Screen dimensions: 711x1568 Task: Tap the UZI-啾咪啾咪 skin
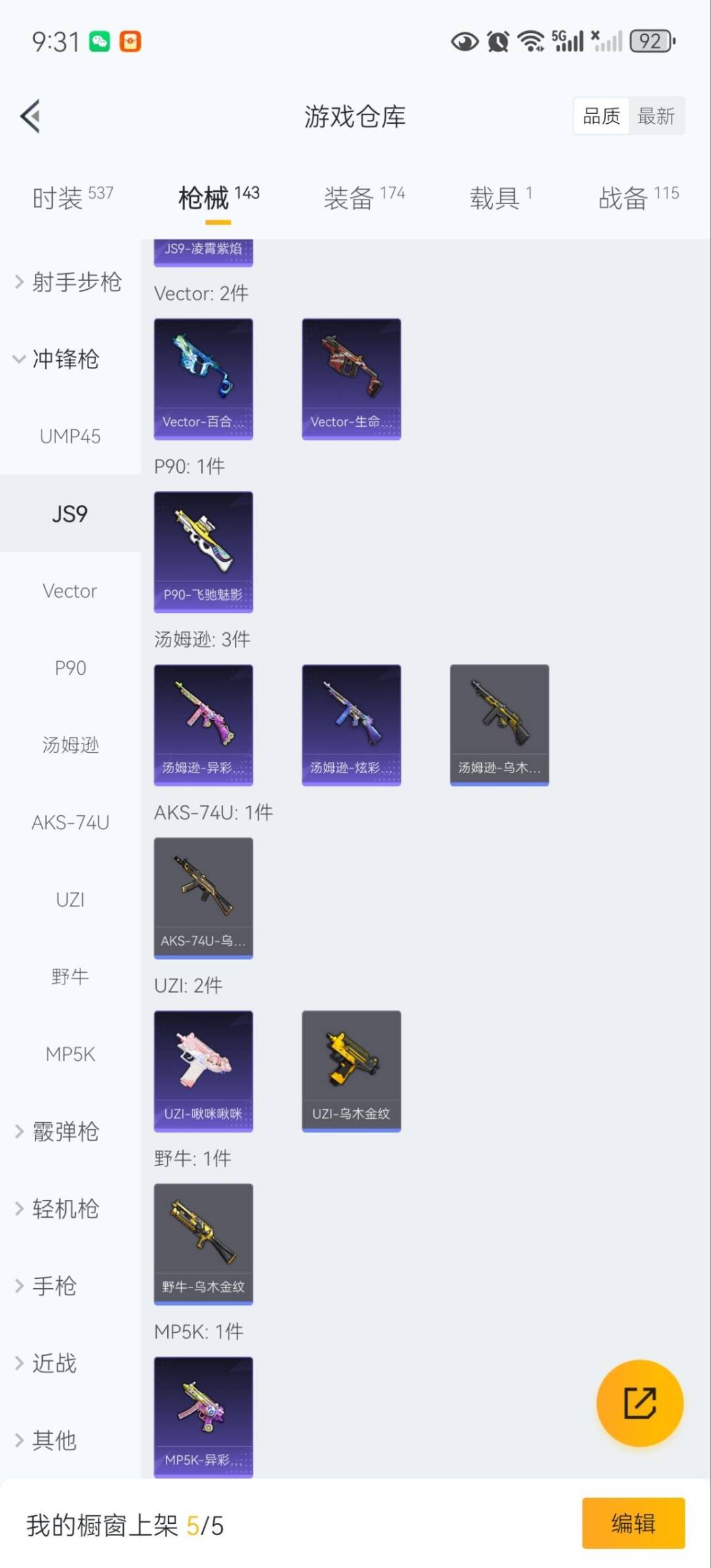click(203, 1070)
